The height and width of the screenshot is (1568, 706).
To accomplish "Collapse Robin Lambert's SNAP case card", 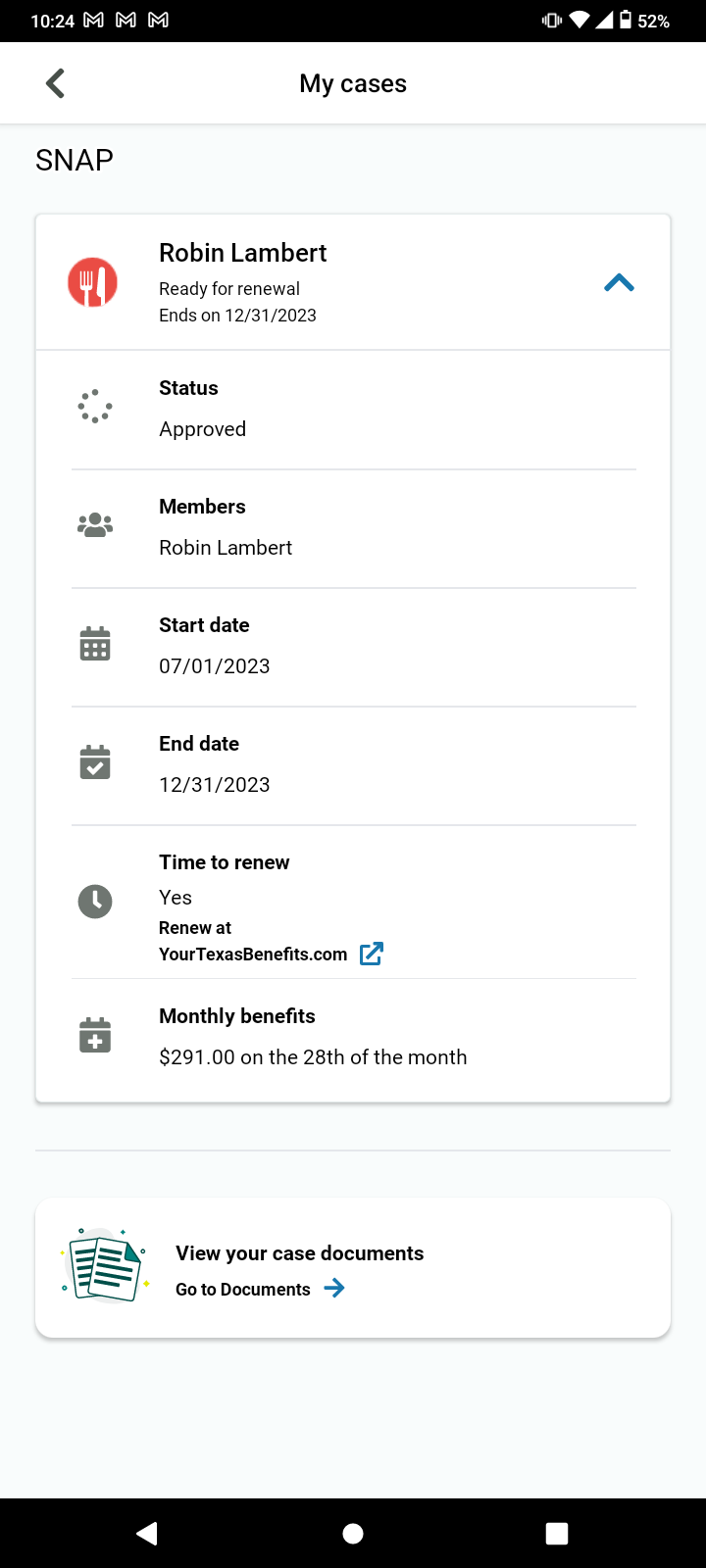I will coord(619,283).
